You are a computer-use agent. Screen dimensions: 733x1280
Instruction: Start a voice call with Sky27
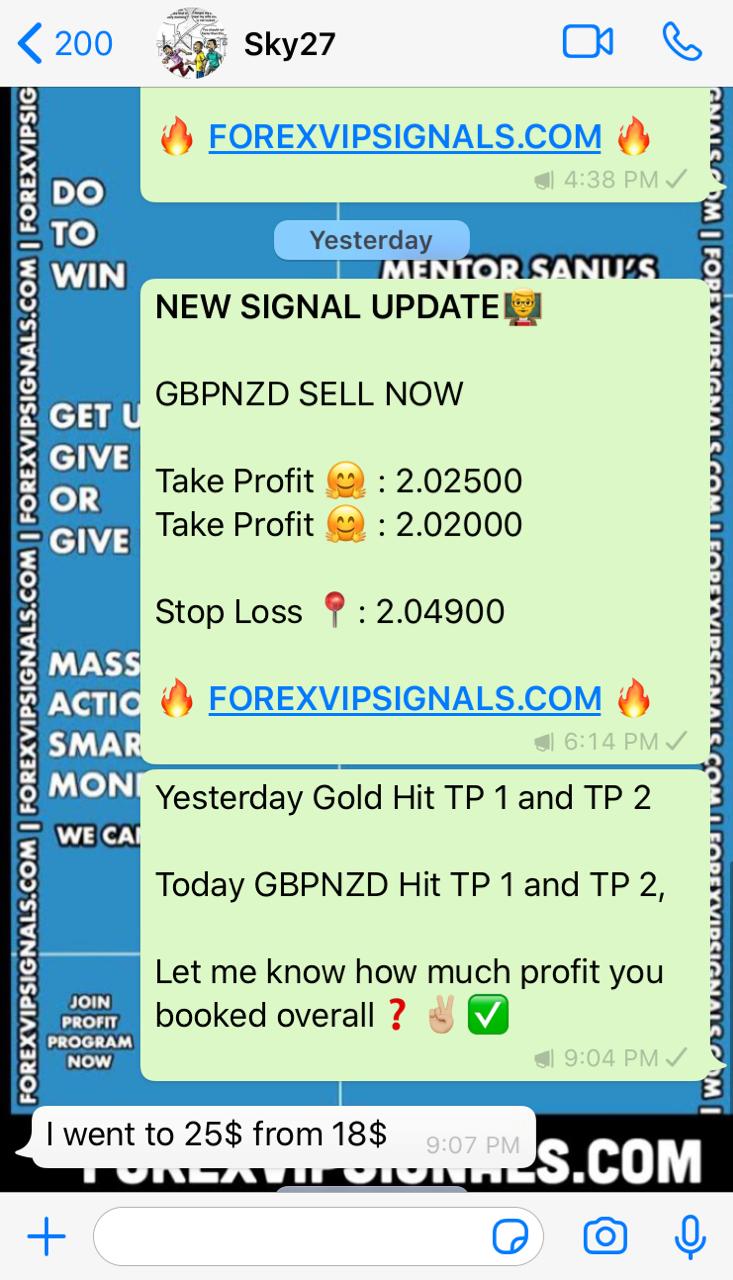pyautogui.click(x=682, y=42)
